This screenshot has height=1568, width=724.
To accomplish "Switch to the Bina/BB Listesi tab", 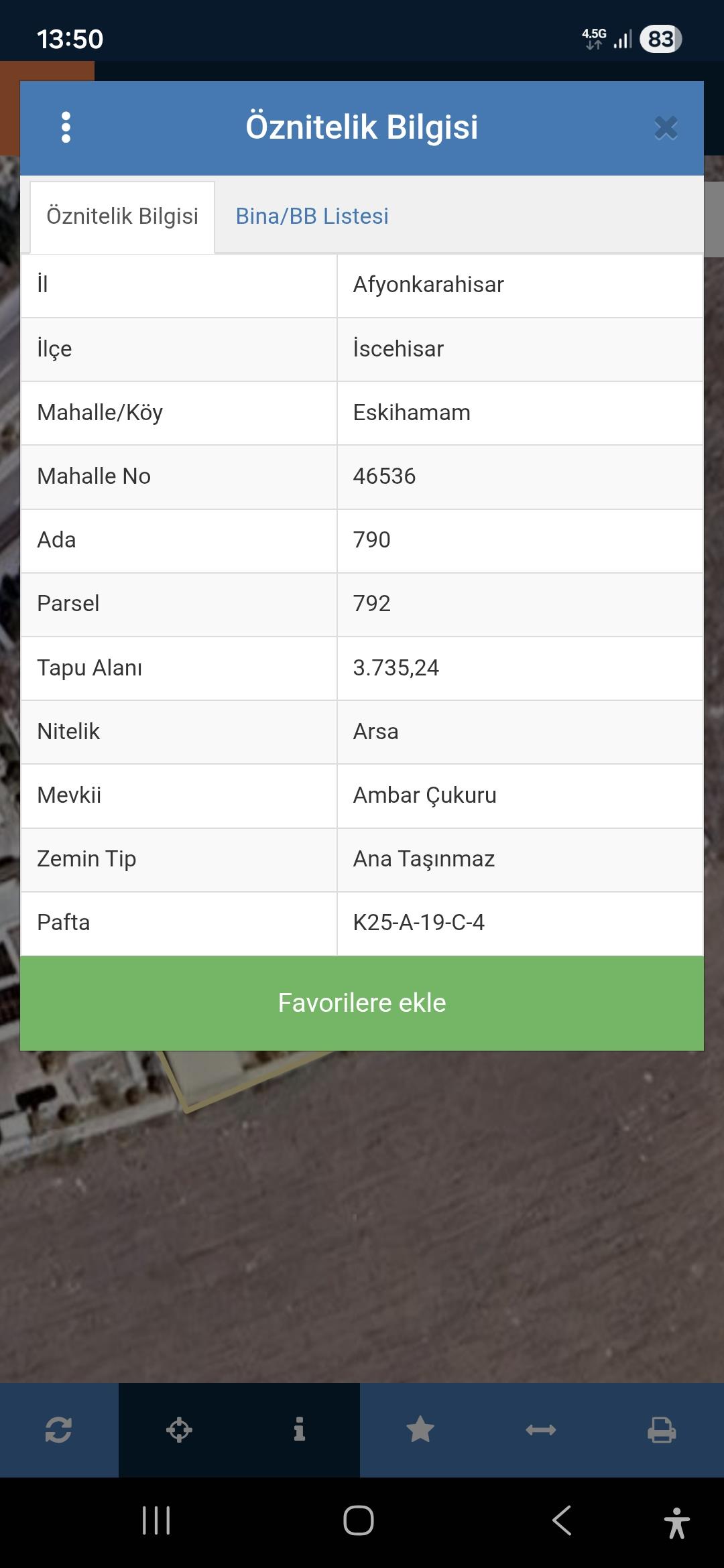I will [x=312, y=216].
